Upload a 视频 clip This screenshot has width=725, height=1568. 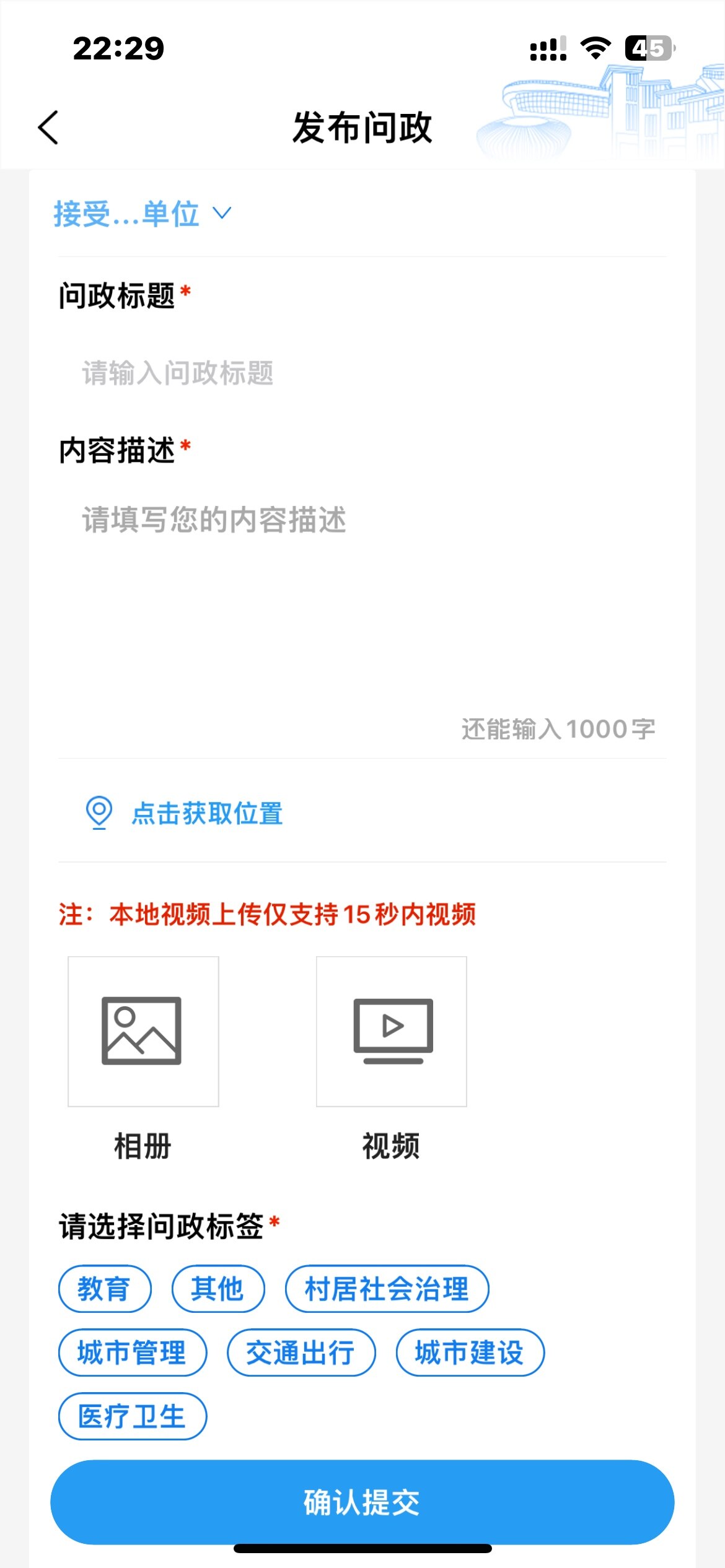(x=392, y=1032)
